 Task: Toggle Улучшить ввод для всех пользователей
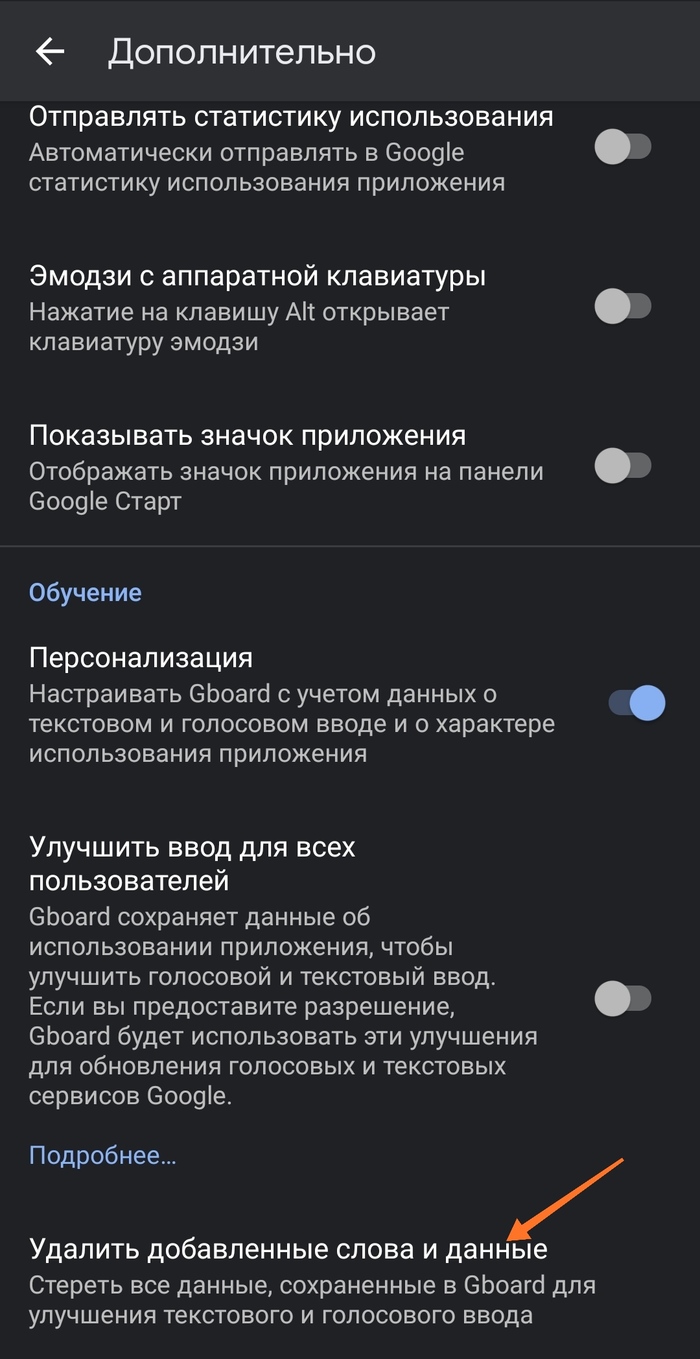tap(623, 997)
